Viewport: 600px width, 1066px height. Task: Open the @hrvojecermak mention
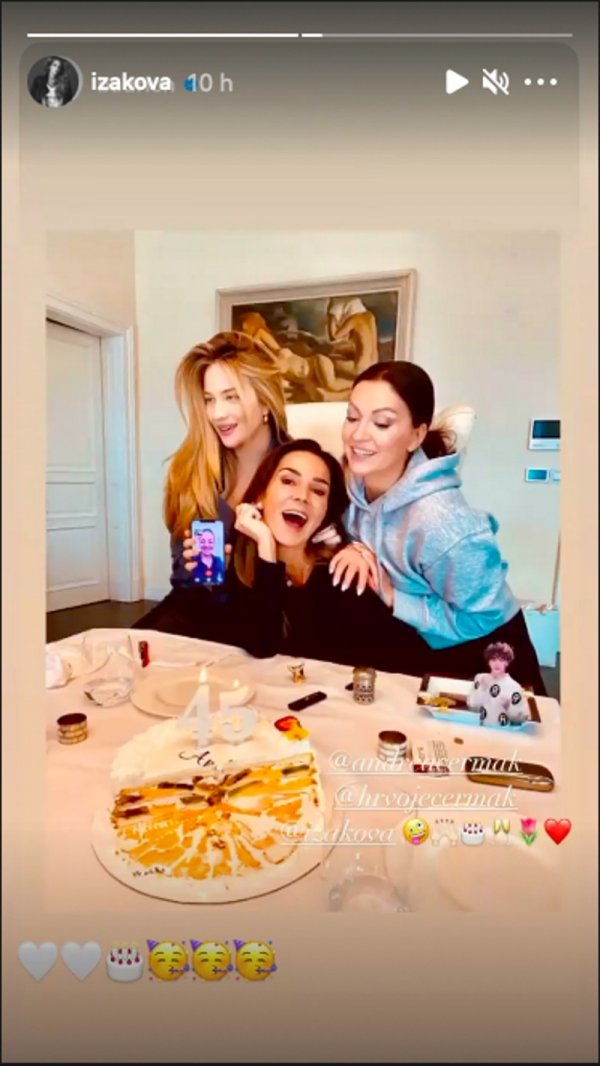point(426,797)
